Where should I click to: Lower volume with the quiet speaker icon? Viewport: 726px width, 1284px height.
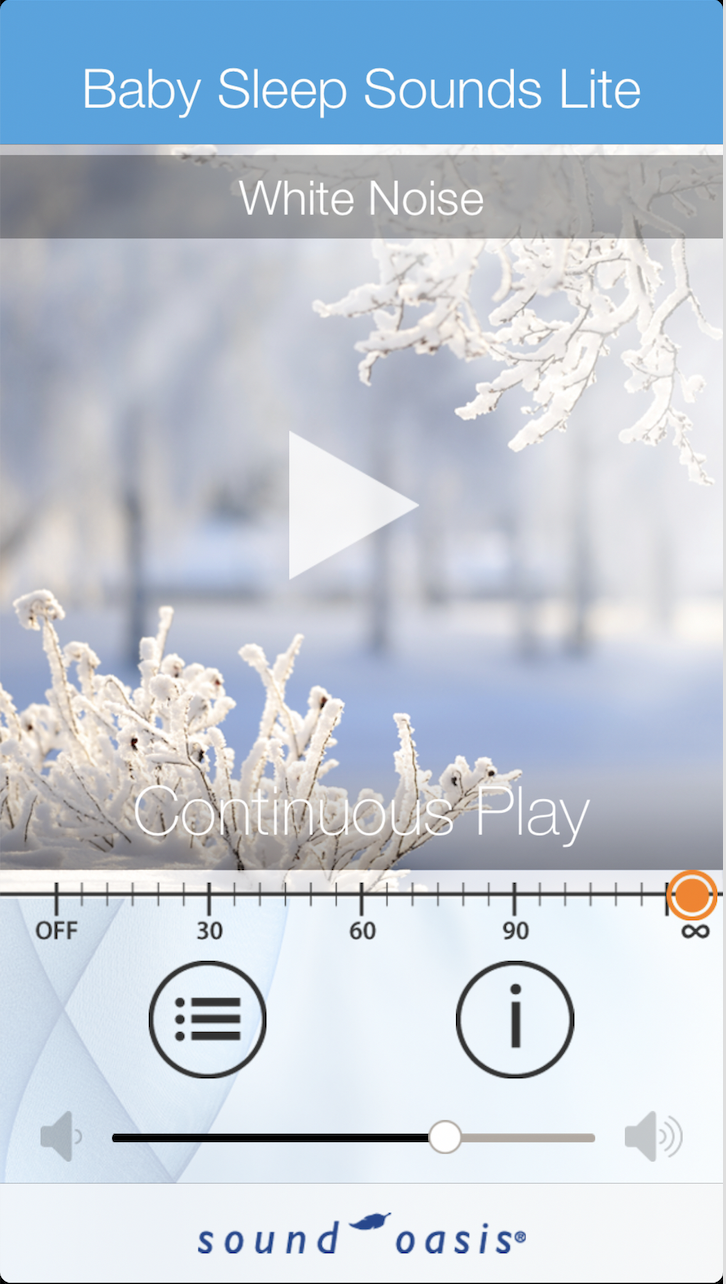tap(60, 1137)
